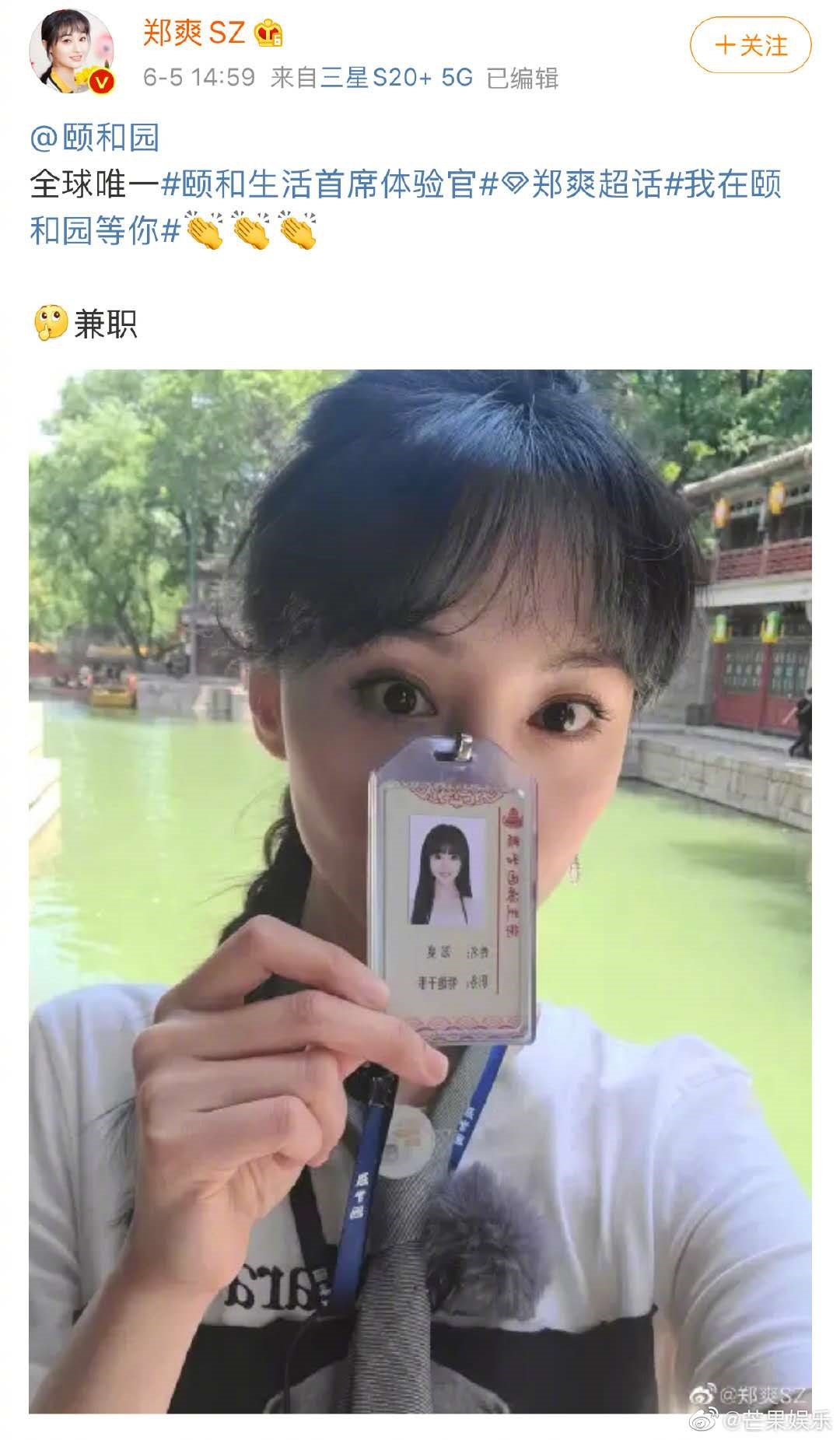Open 郑爽SZ's profile avatar
Image resolution: width=840 pixels, height=1440 pixels.
pyautogui.click(x=72, y=52)
